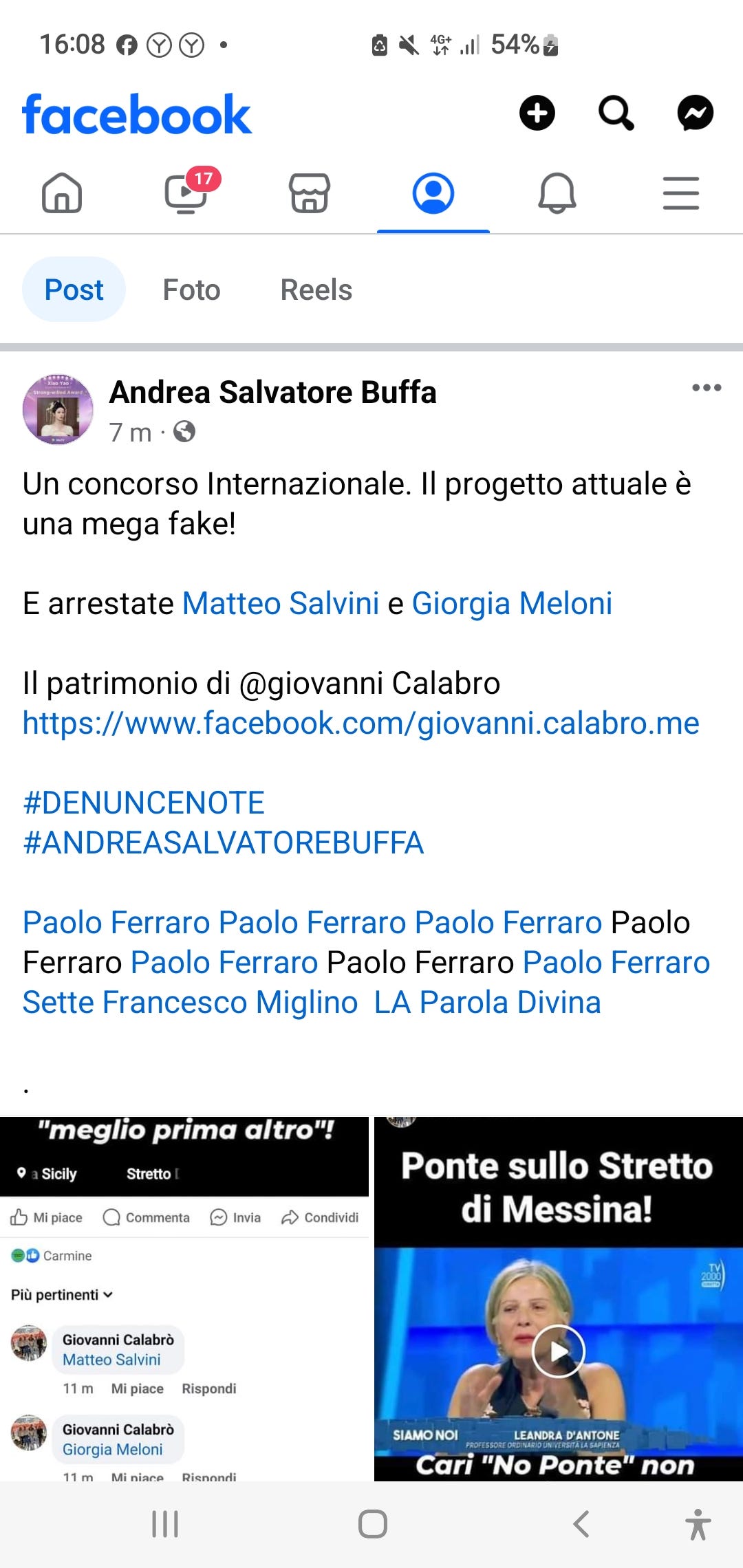743x1568 pixels.
Task: Open post options three-dot menu
Action: [707, 388]
